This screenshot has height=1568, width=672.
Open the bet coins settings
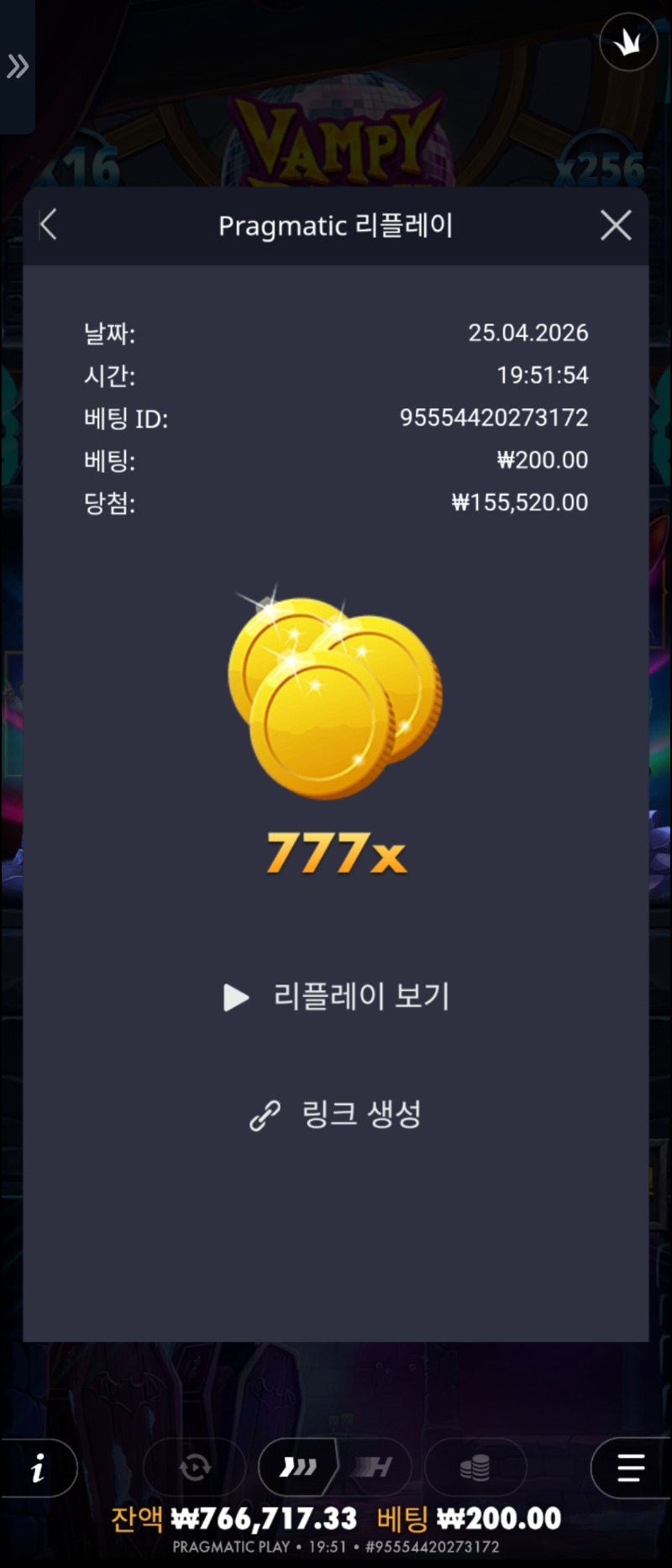click(x=475, y=1468)
